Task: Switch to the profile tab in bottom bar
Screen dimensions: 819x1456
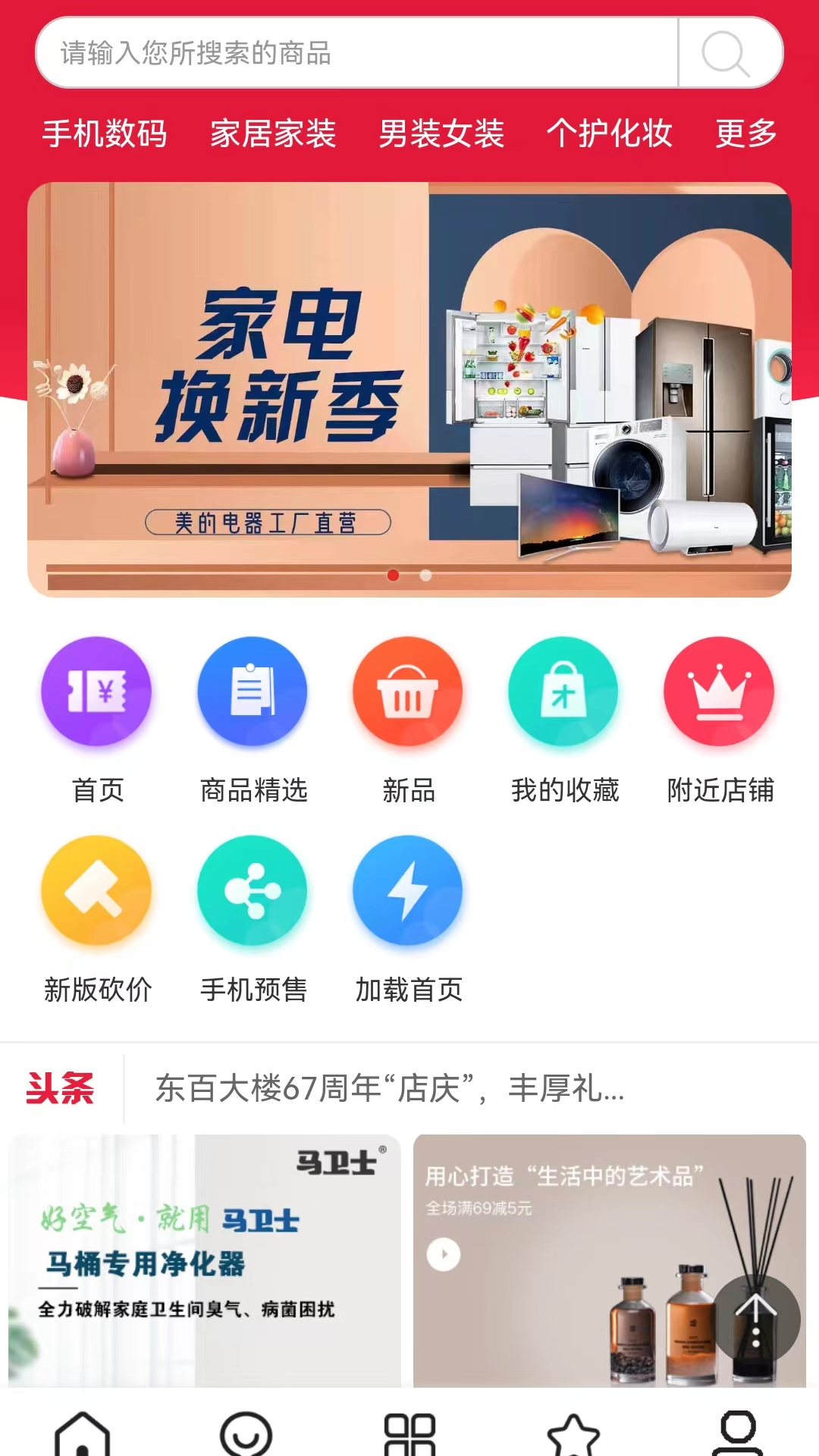Action: (737, 1432)
